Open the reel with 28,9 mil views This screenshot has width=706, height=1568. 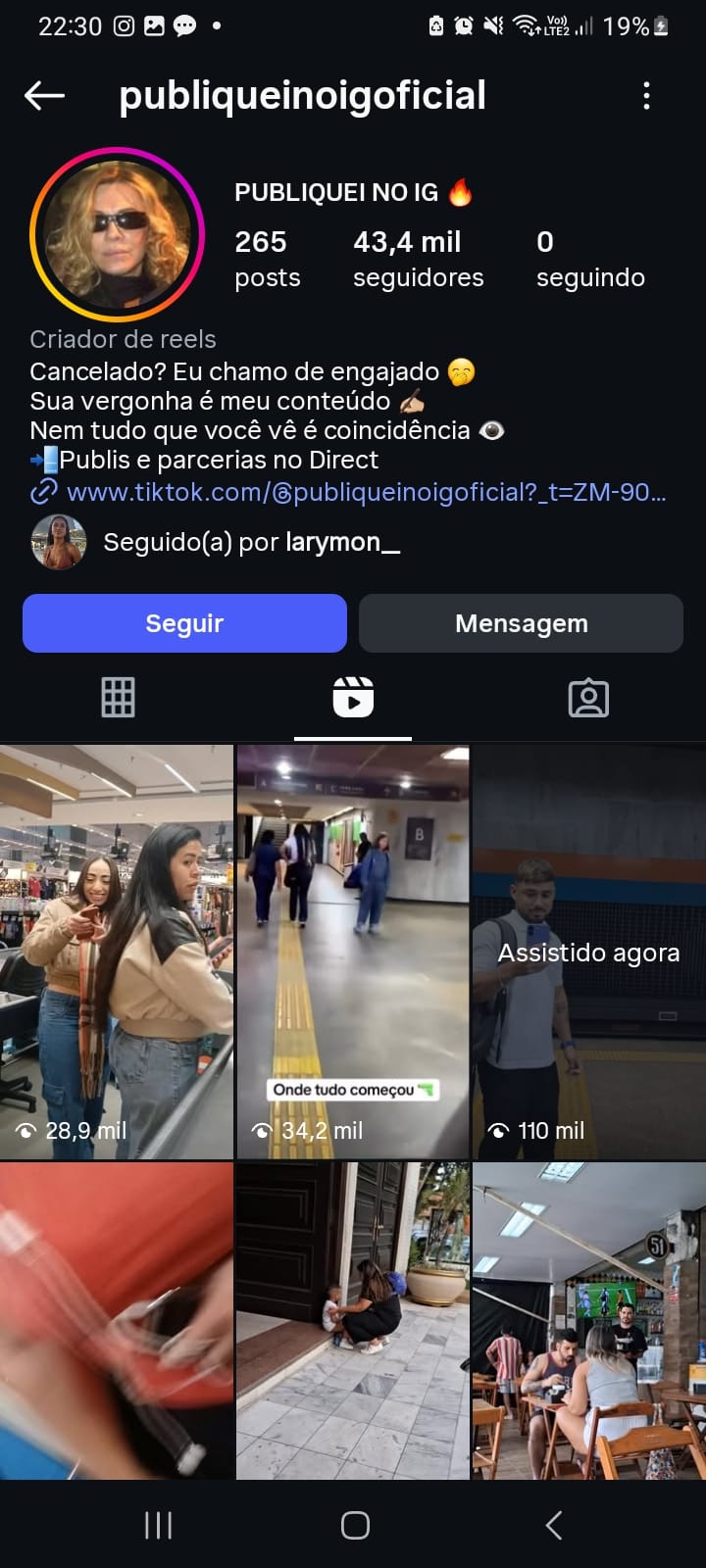pos(117,951)
